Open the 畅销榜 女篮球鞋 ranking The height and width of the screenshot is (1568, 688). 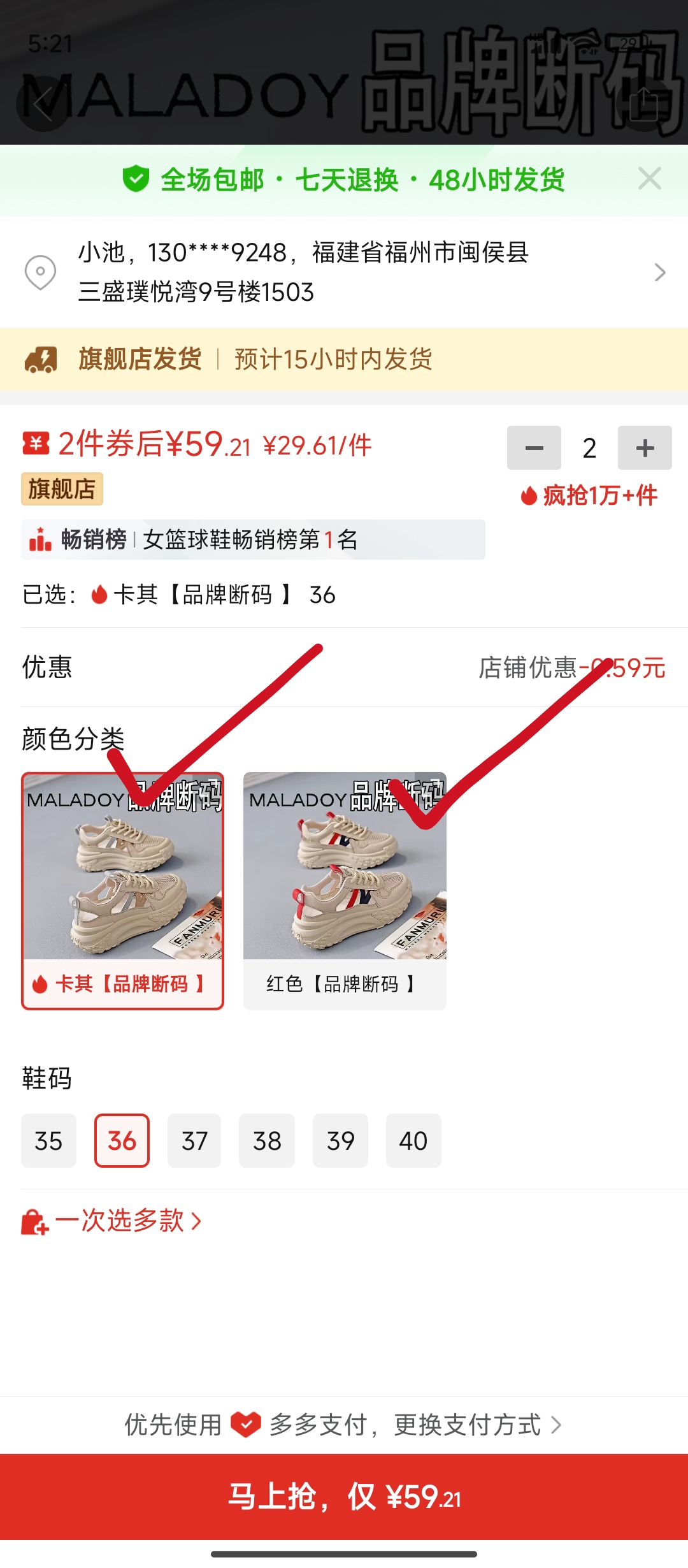click(253, 540)
